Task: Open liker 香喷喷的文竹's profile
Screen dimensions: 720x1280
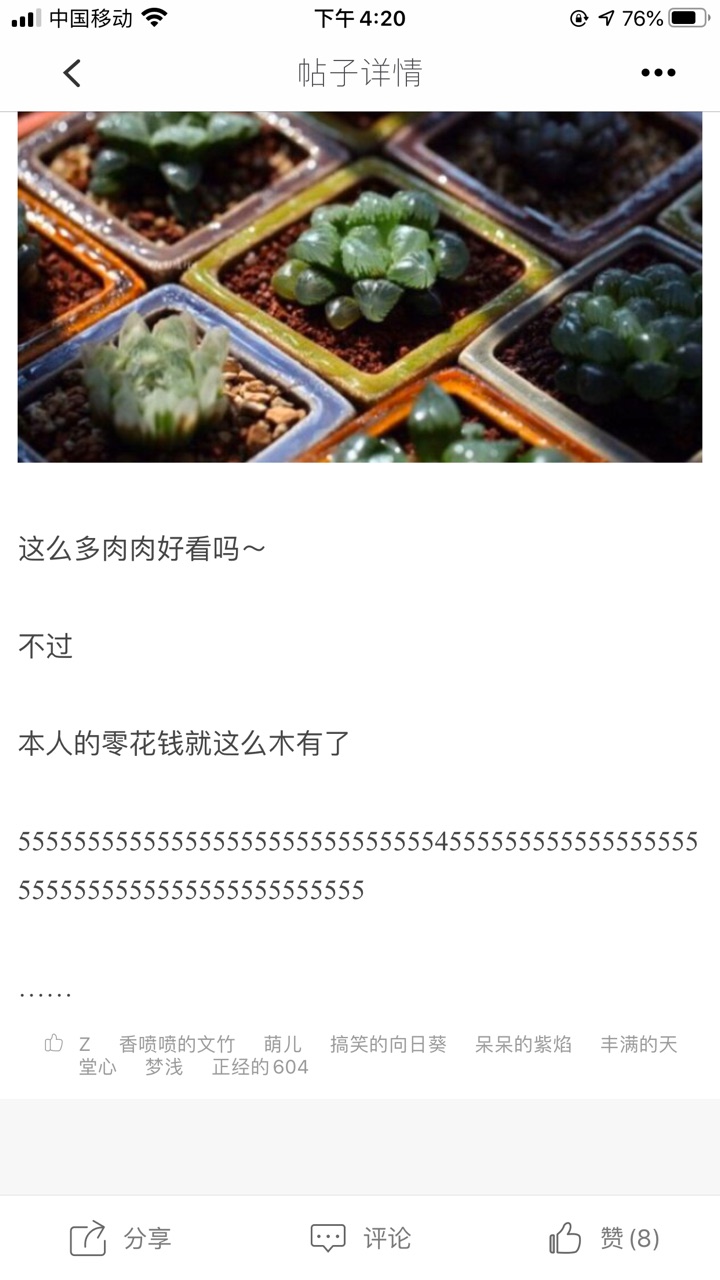Action: [177, 1044]
